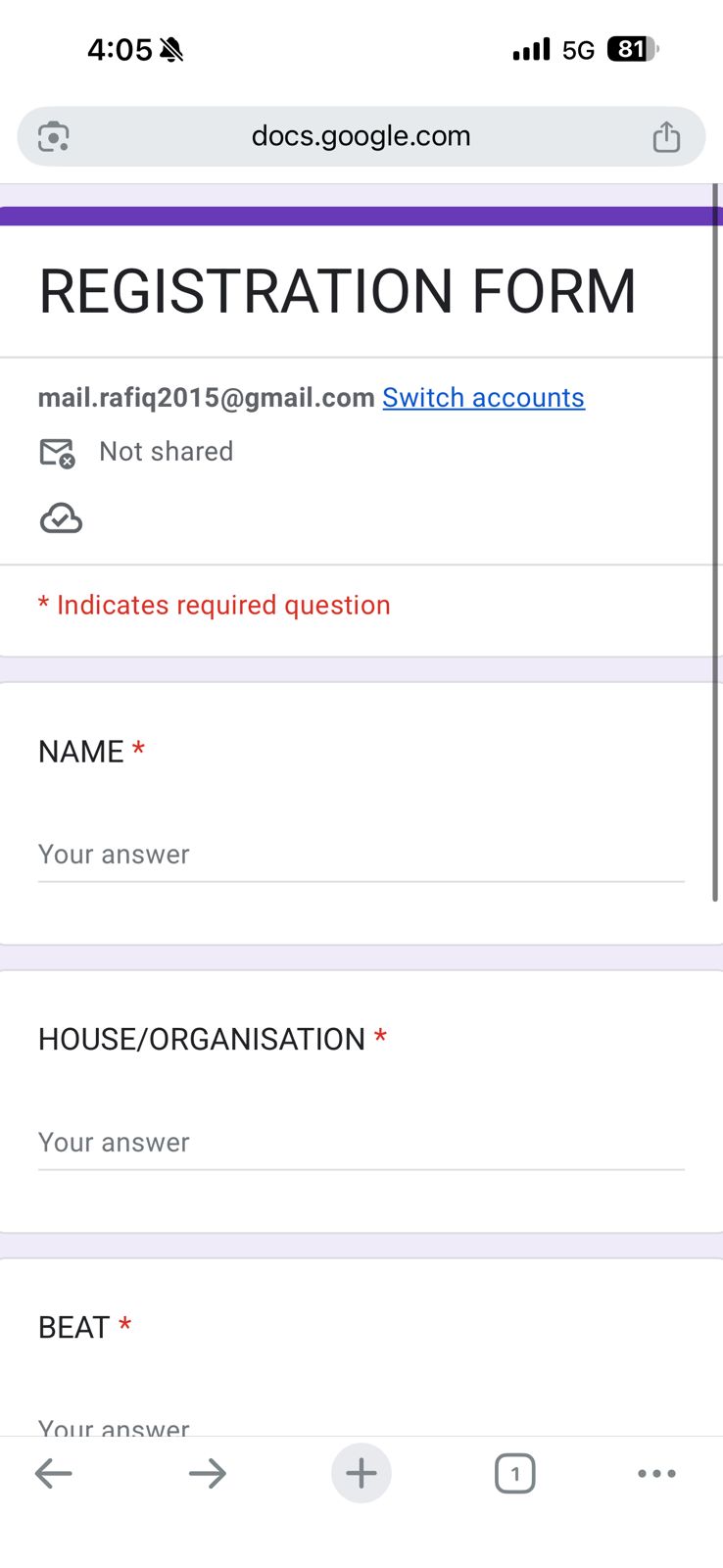
Task: Open the tab switcher
Action: pos(515,1473)
